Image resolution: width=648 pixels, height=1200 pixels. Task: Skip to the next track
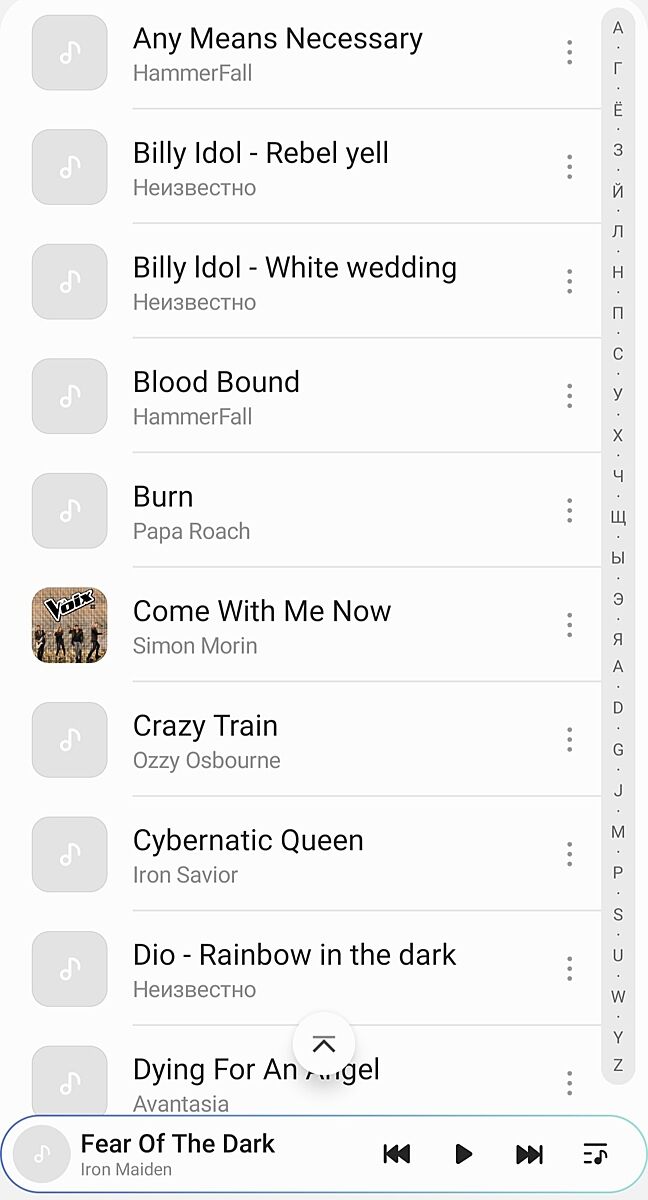(529, 1154)
